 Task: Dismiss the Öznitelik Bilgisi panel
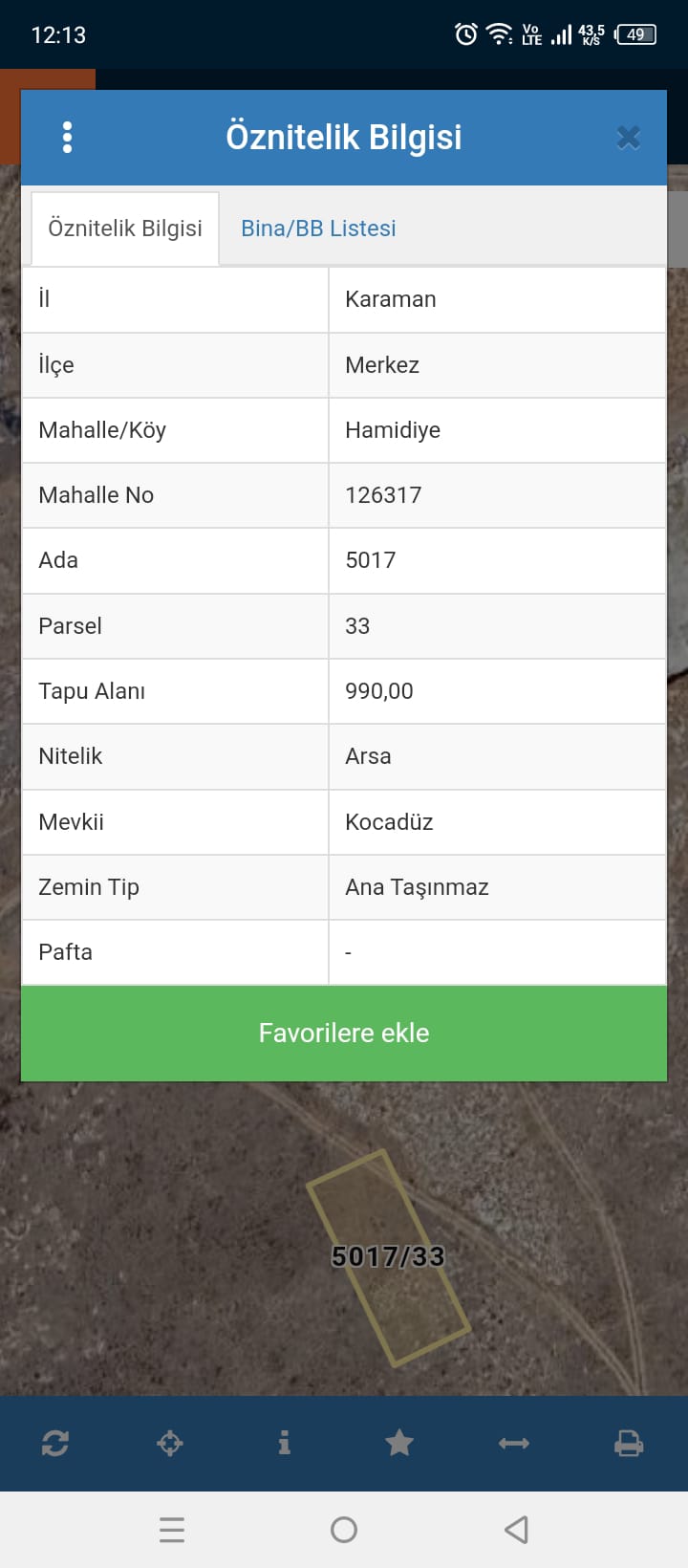tap(628, 137)
